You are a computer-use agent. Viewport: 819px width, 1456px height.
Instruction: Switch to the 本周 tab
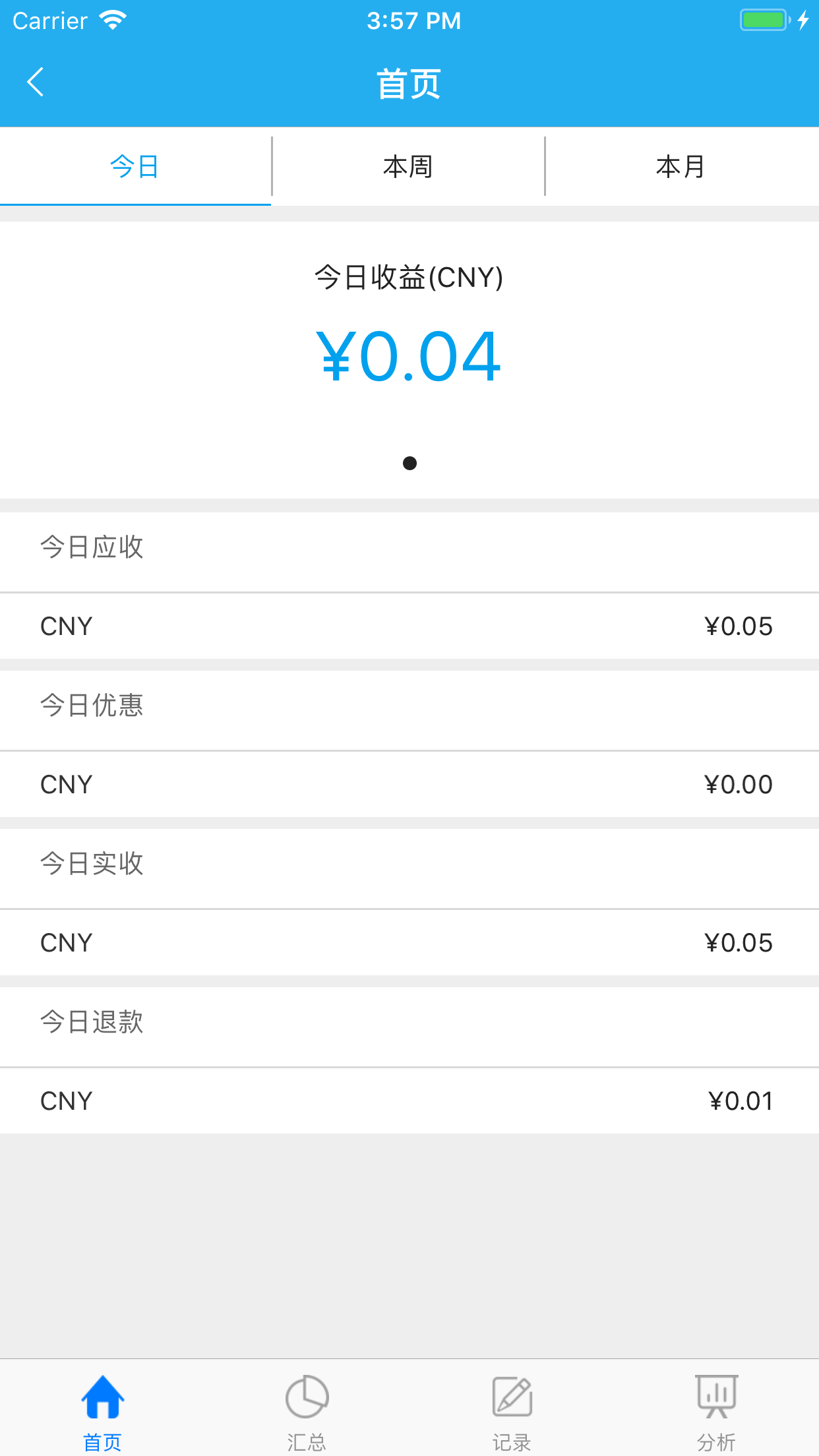pyautogui.click(x=409, y=166)
